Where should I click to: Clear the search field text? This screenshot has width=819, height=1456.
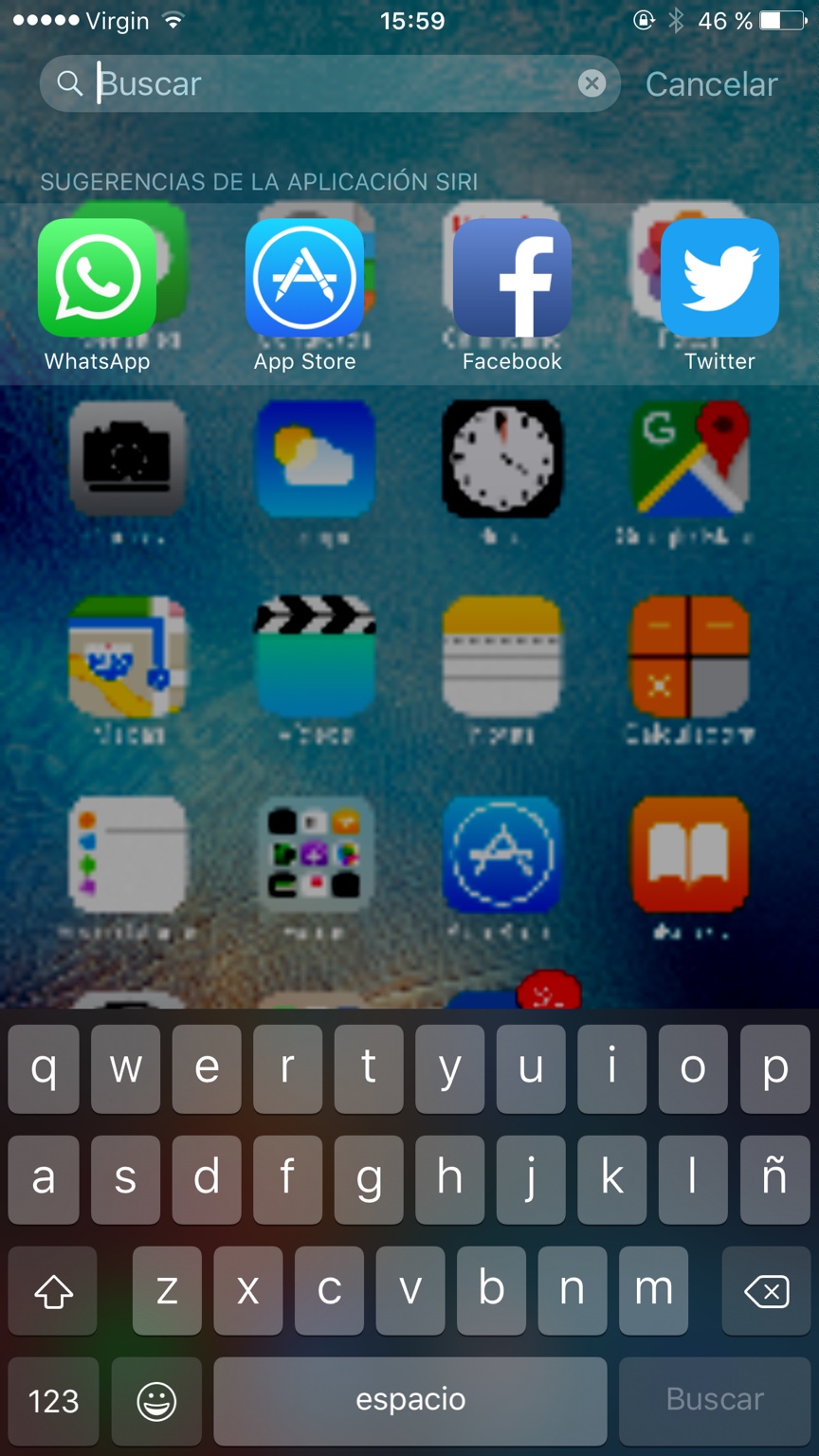591,84
